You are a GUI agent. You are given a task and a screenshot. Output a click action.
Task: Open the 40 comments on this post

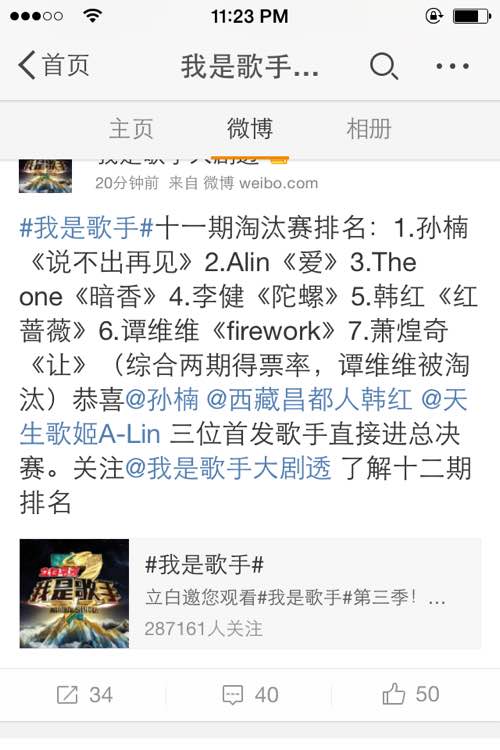[x=250, y=695]
